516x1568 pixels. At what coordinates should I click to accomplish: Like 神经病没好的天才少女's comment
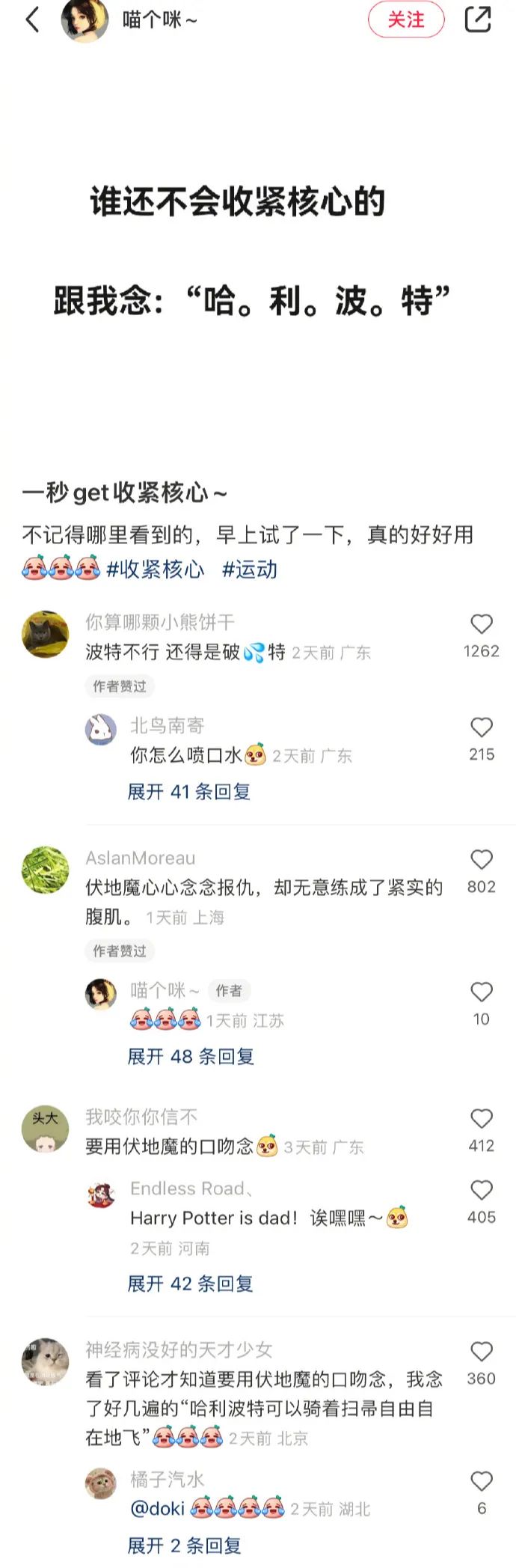pos(481,1352)
